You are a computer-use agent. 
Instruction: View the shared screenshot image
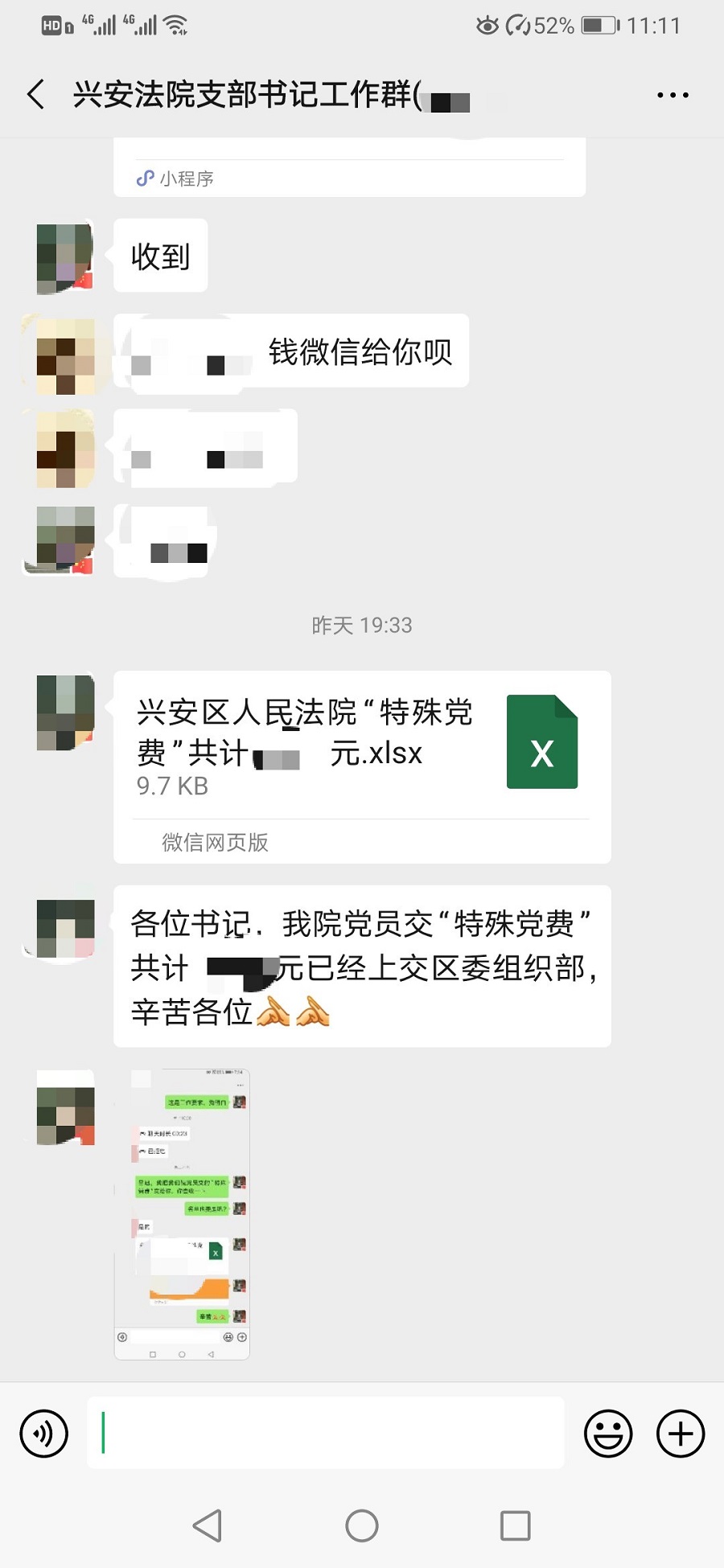click(182, 1214)
